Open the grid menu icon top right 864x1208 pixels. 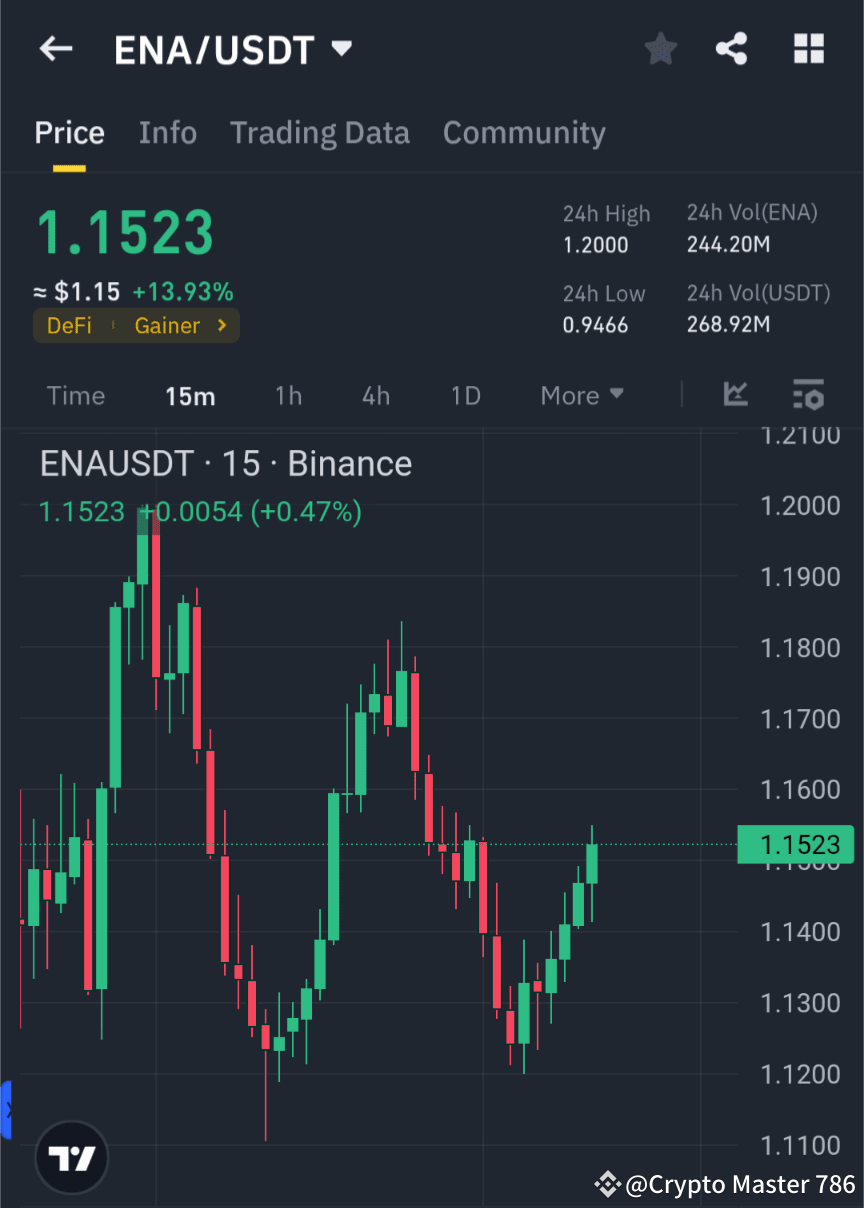coord(808,48)
